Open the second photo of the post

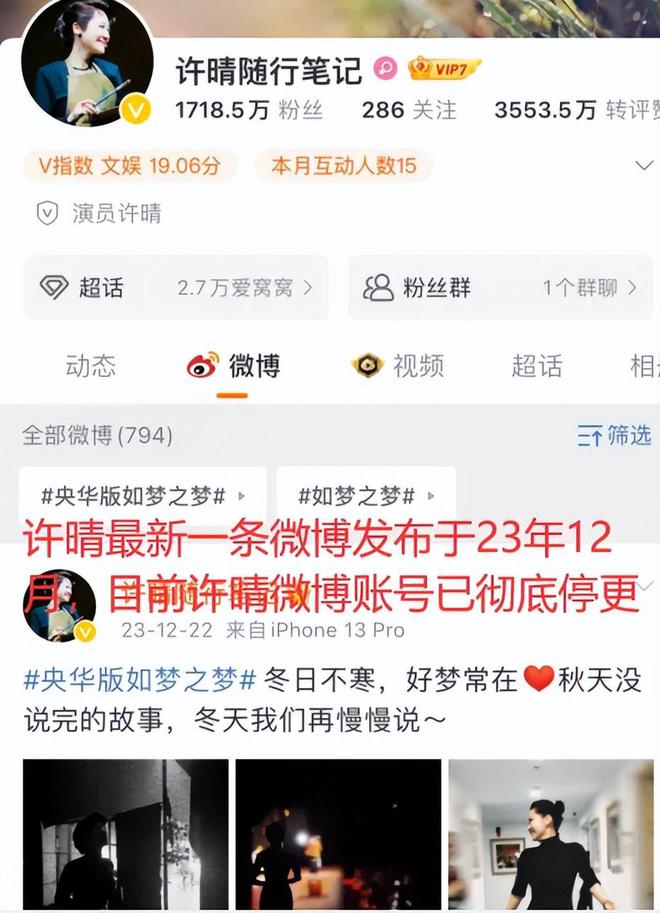(x=338, y=835)
